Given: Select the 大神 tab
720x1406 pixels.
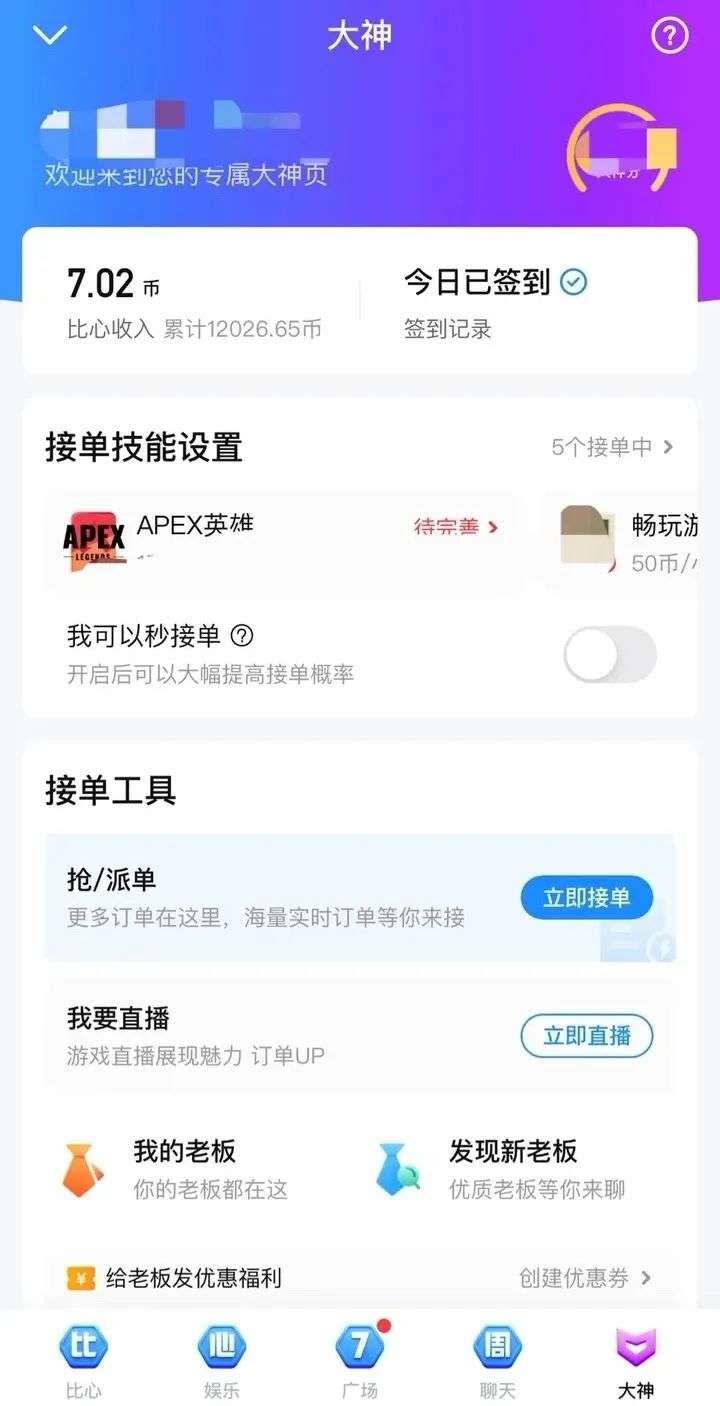Looking at the screenshot, I should [635, 1360].
